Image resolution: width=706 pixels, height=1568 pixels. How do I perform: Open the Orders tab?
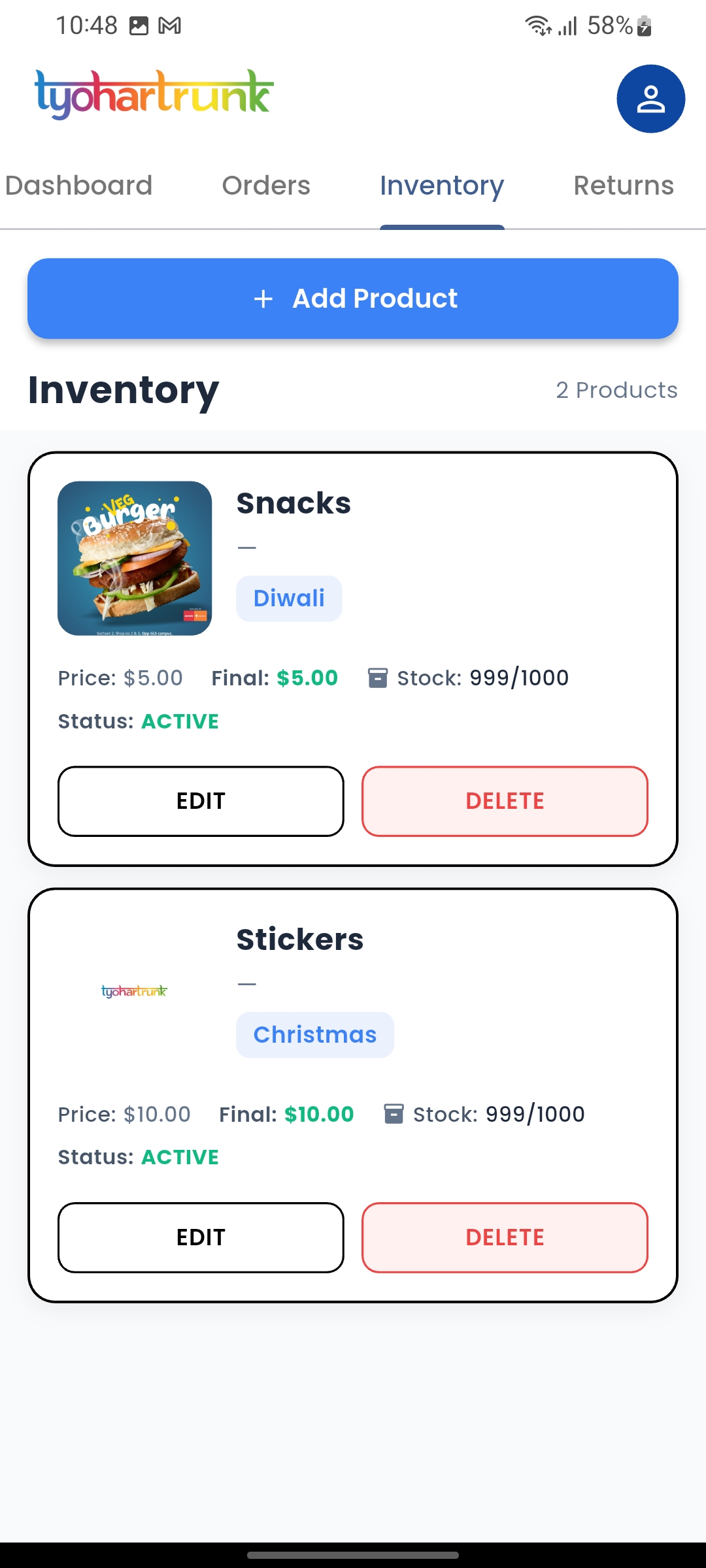266,185
